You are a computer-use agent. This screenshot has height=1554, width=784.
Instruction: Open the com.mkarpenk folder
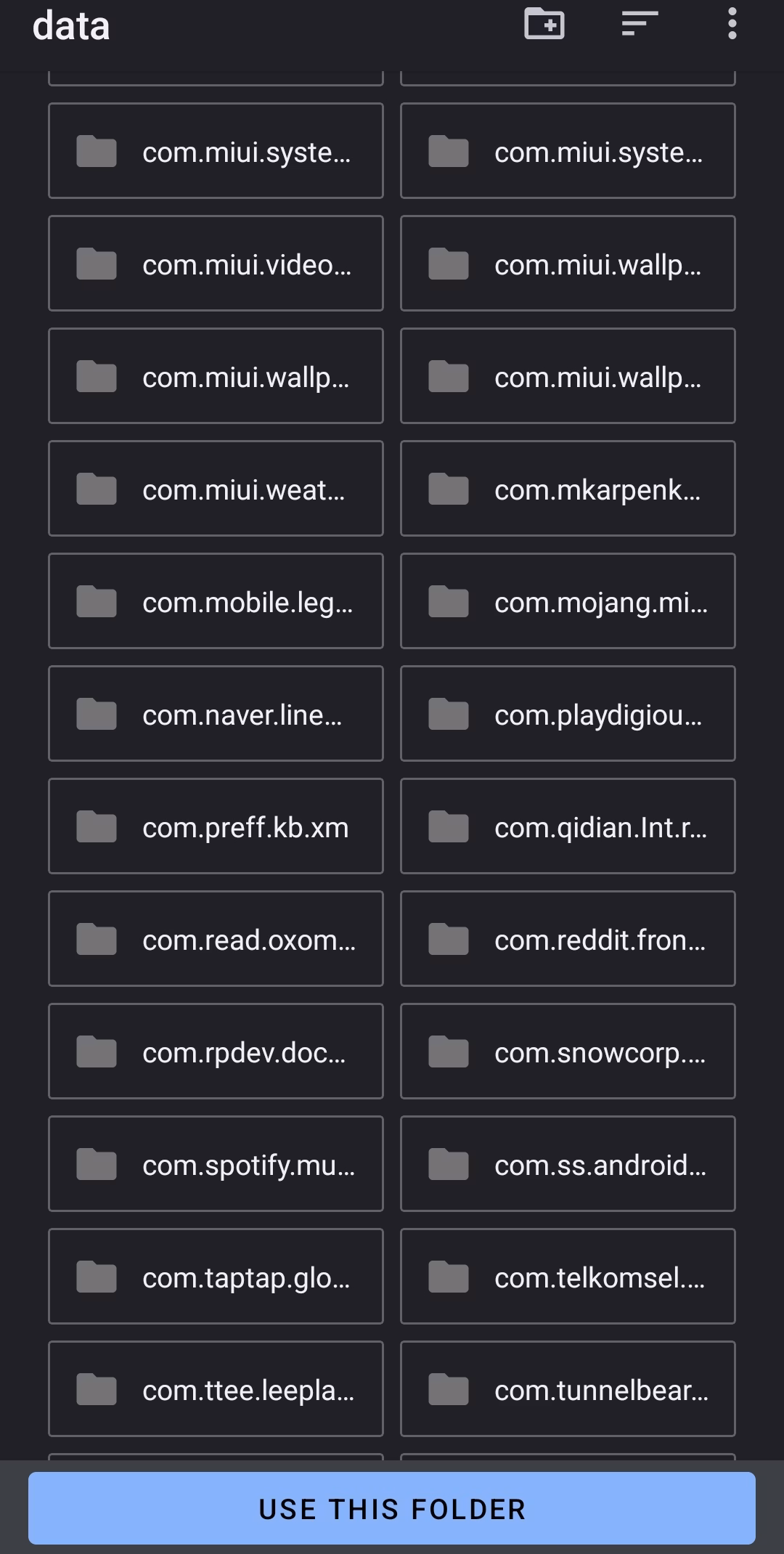coord(568,489)
